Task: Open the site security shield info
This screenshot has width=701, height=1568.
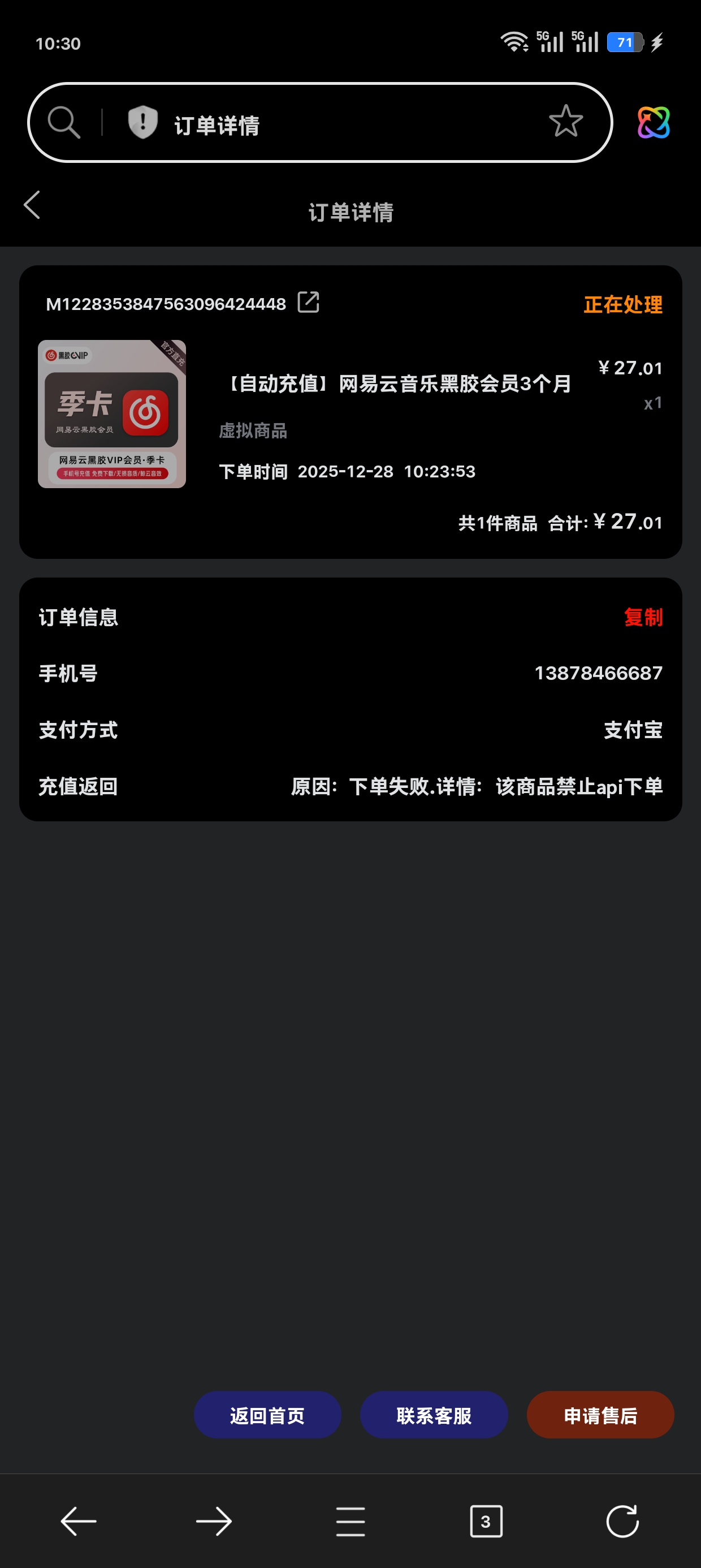Action: pyautogui.click(x=142, y=122)
